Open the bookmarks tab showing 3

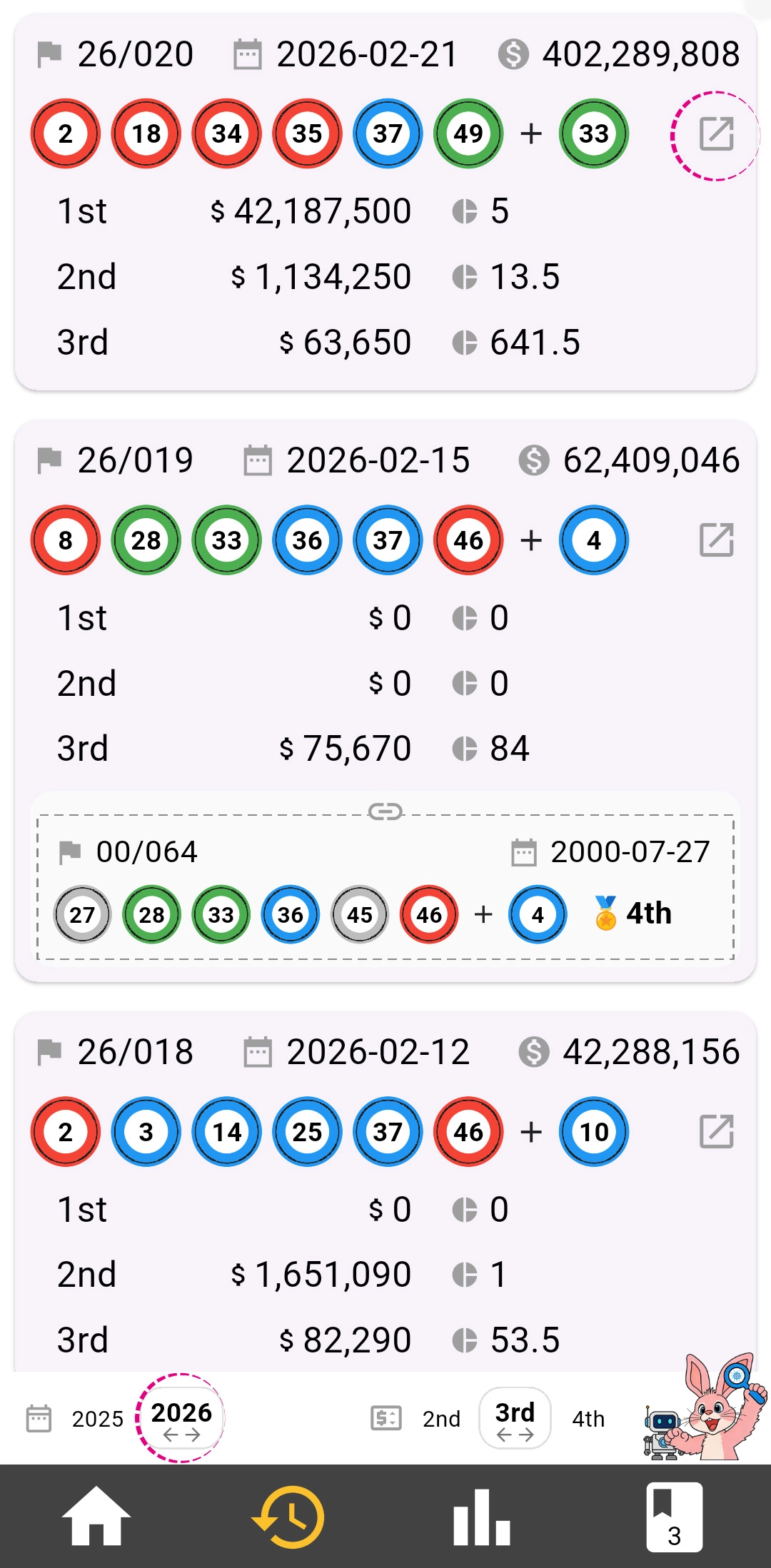tap(674, 1517)
